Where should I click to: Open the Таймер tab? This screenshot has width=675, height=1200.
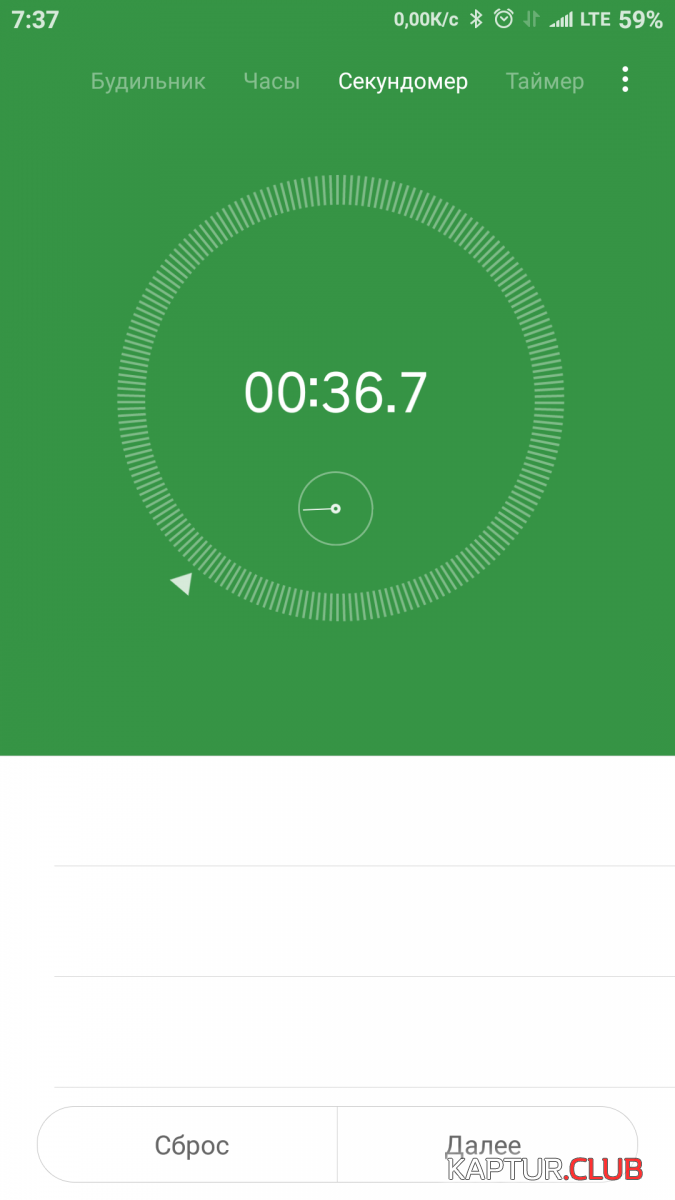pyautogui.click(x=545, y=82)
